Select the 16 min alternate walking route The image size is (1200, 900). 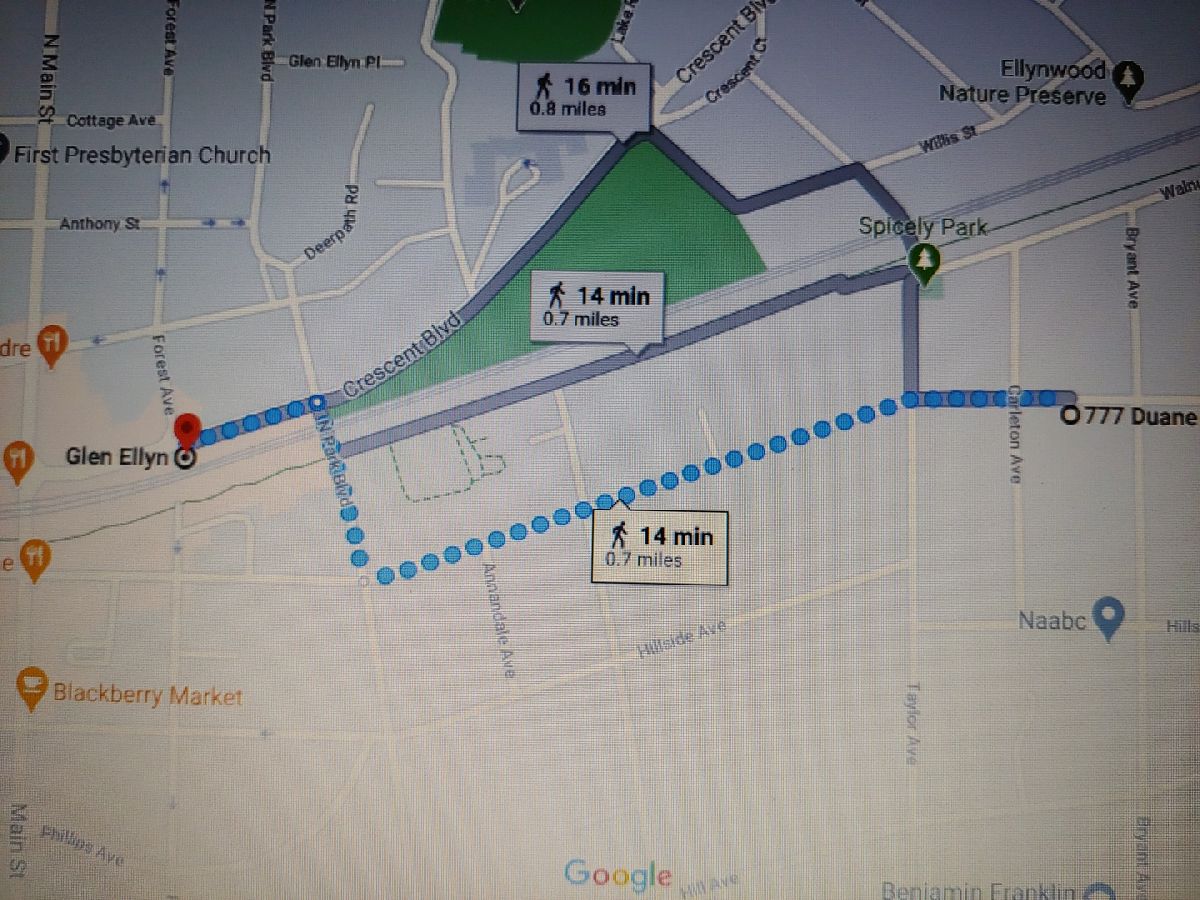point(584,96)
